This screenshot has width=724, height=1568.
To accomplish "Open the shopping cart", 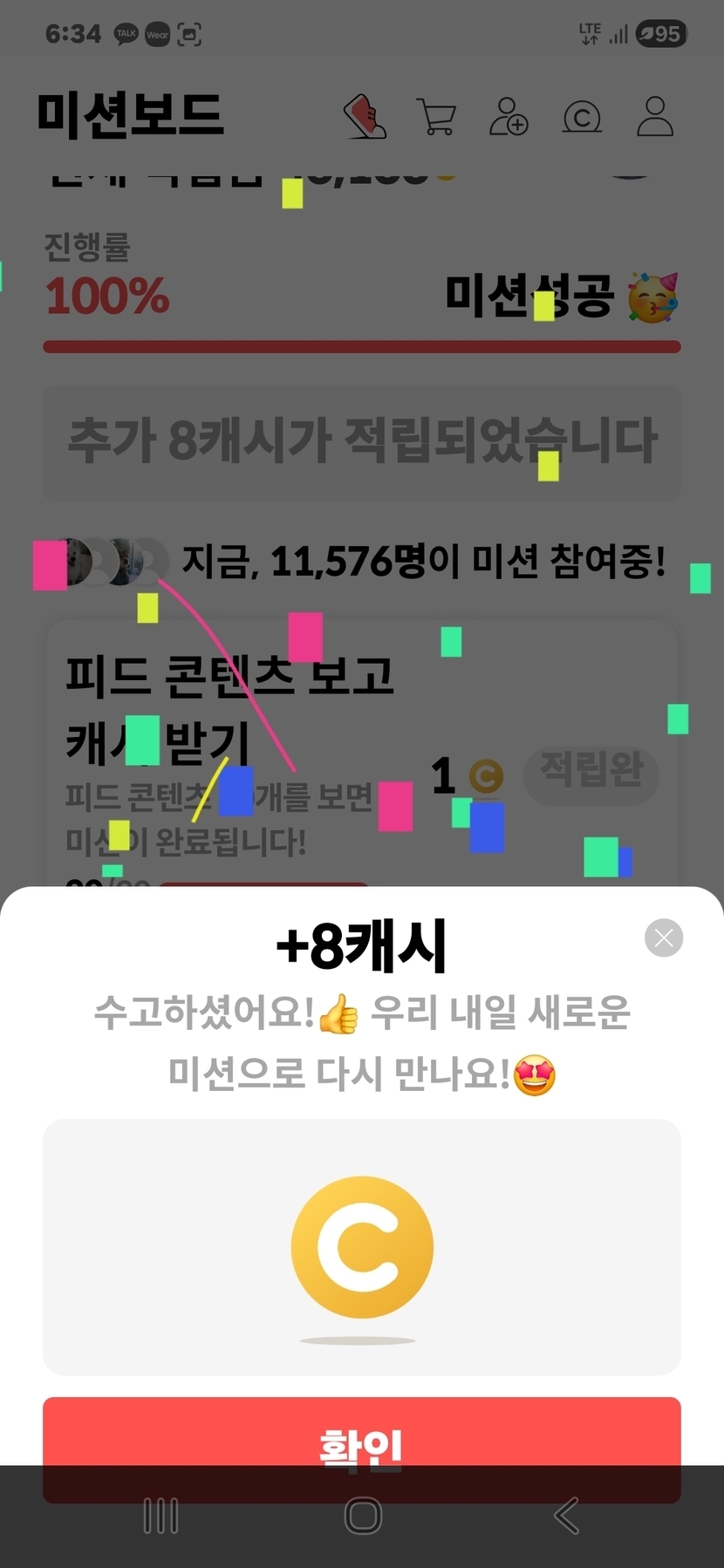I will pyautogui.click(x=436, y=116).
